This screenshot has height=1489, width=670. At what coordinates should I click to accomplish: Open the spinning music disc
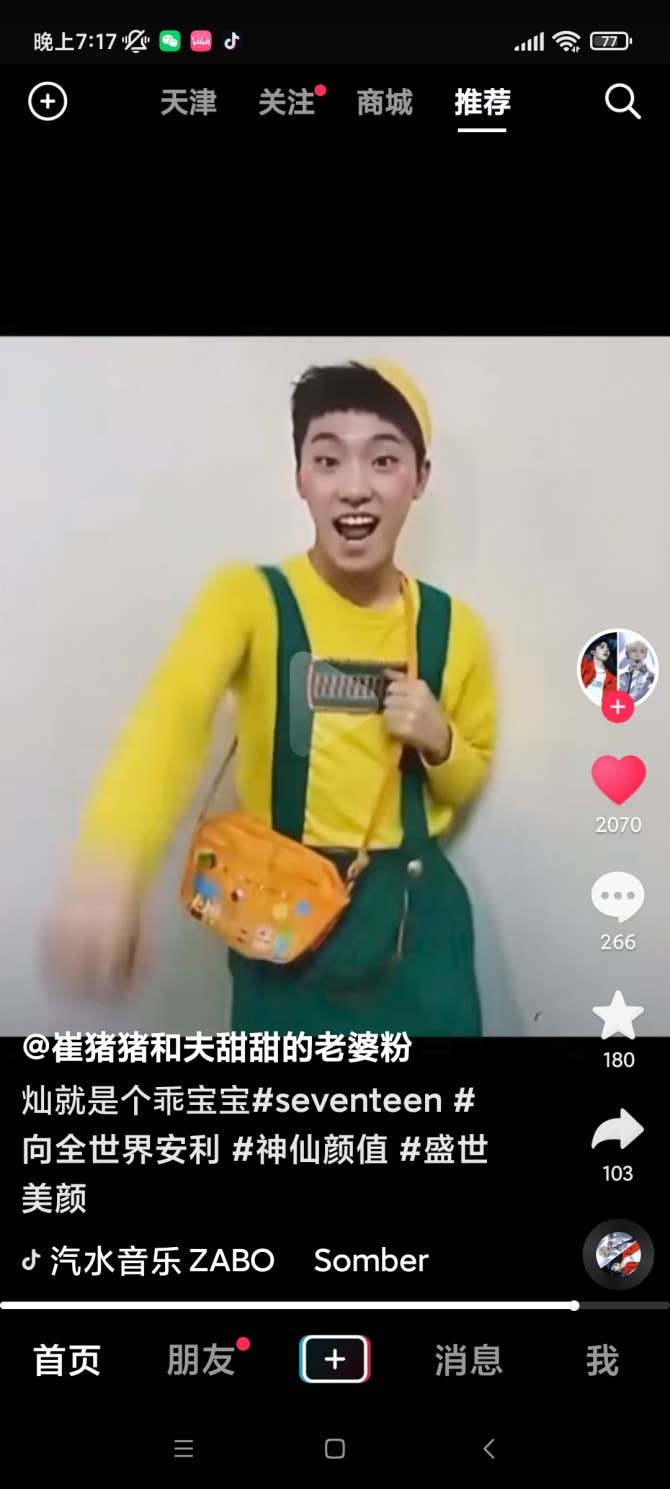(x=618, y=1253)
